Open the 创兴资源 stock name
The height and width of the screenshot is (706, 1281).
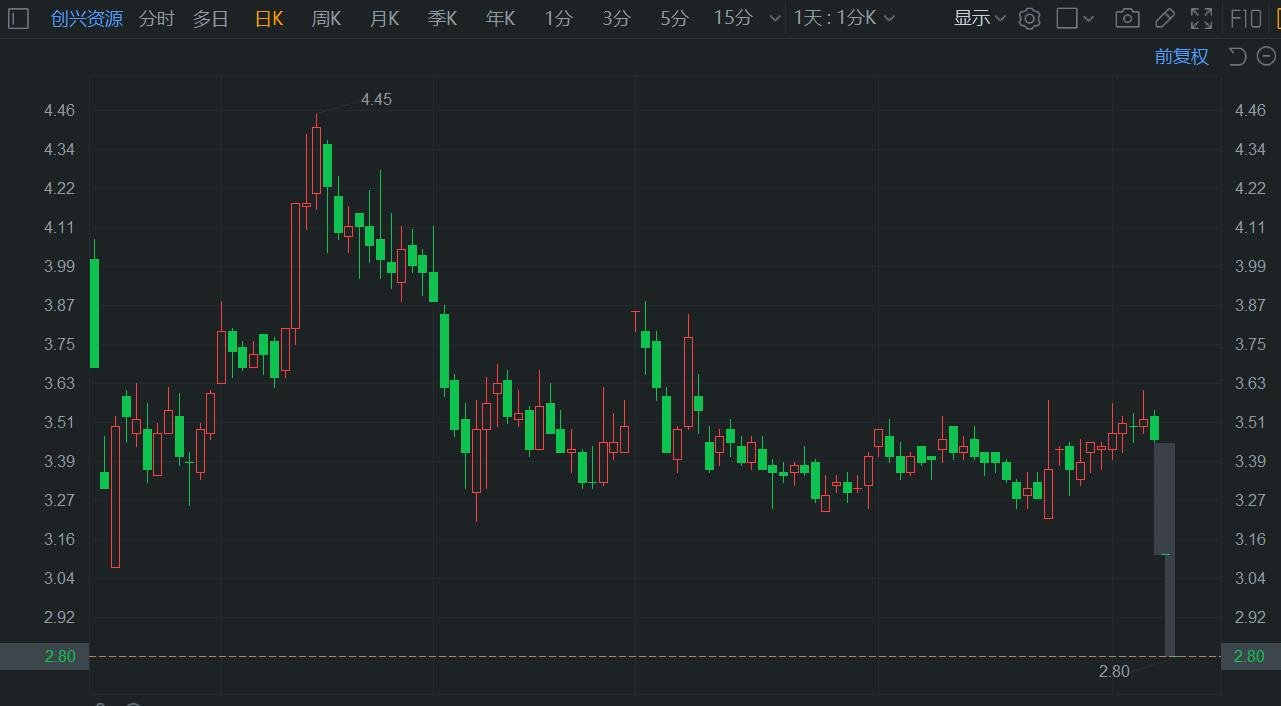click(x=87, y=18)
